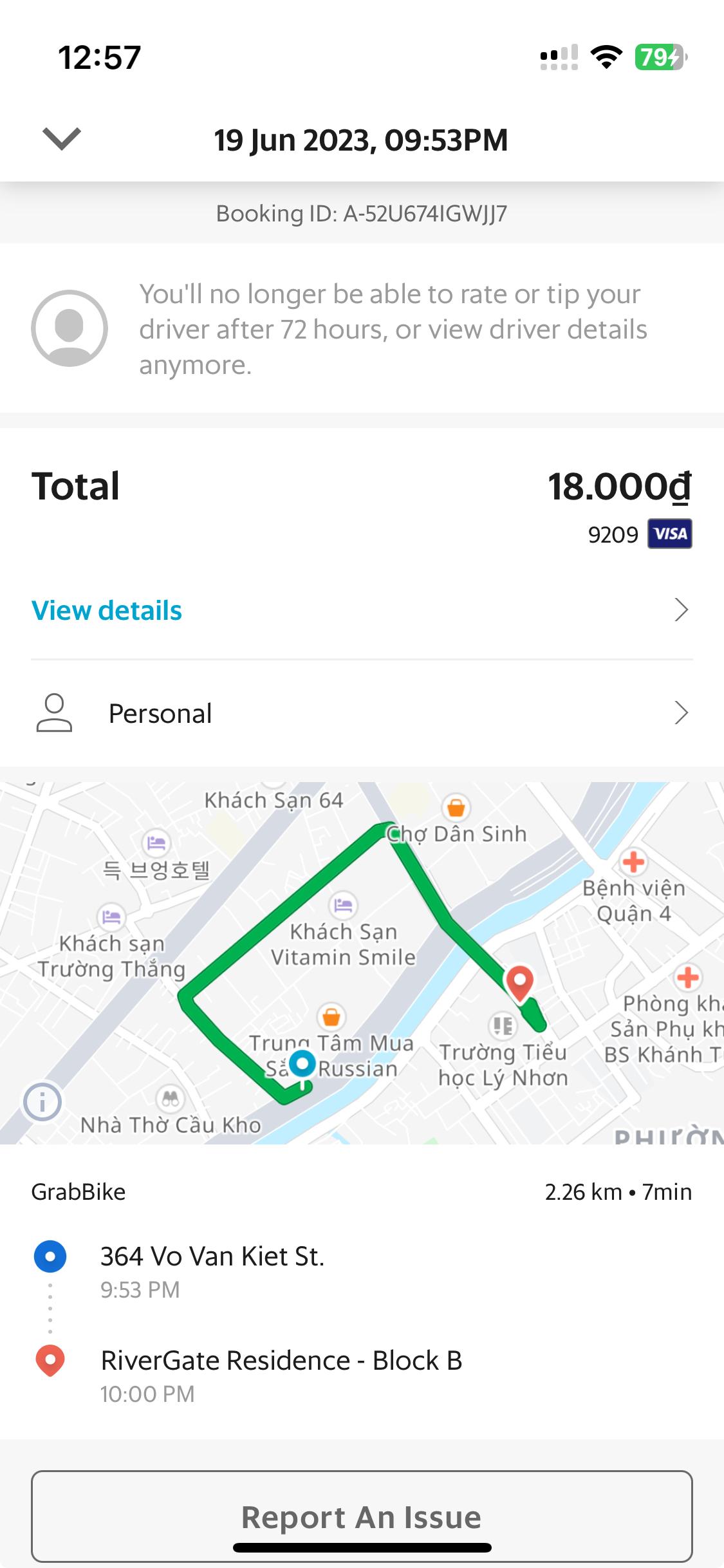The image size is (724, 1568).
Task: Report an issue with this ride
Action: (361, 1517)
